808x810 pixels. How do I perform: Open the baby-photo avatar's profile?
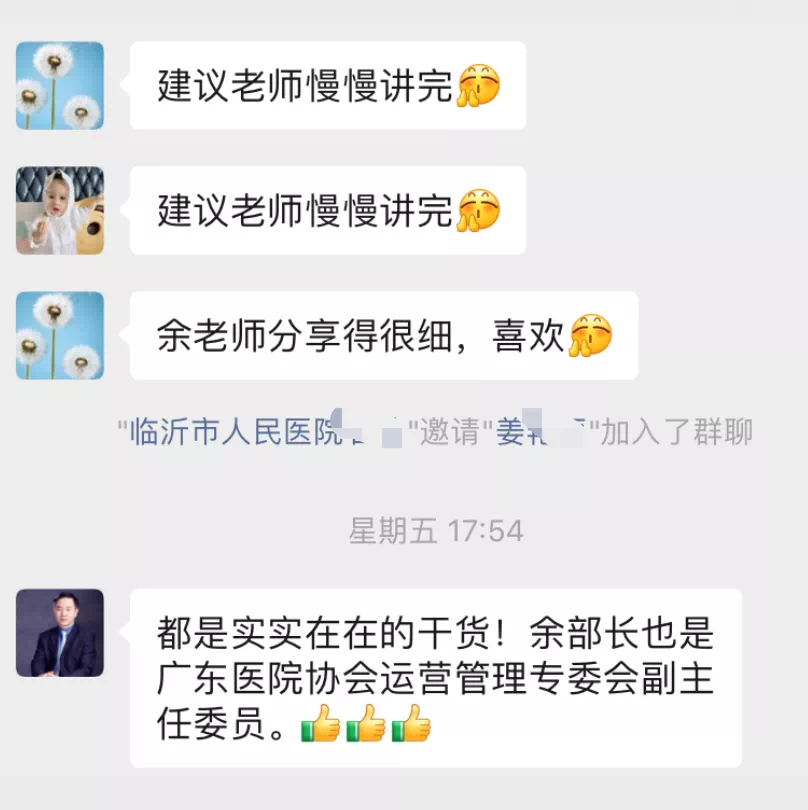(60, 210)
